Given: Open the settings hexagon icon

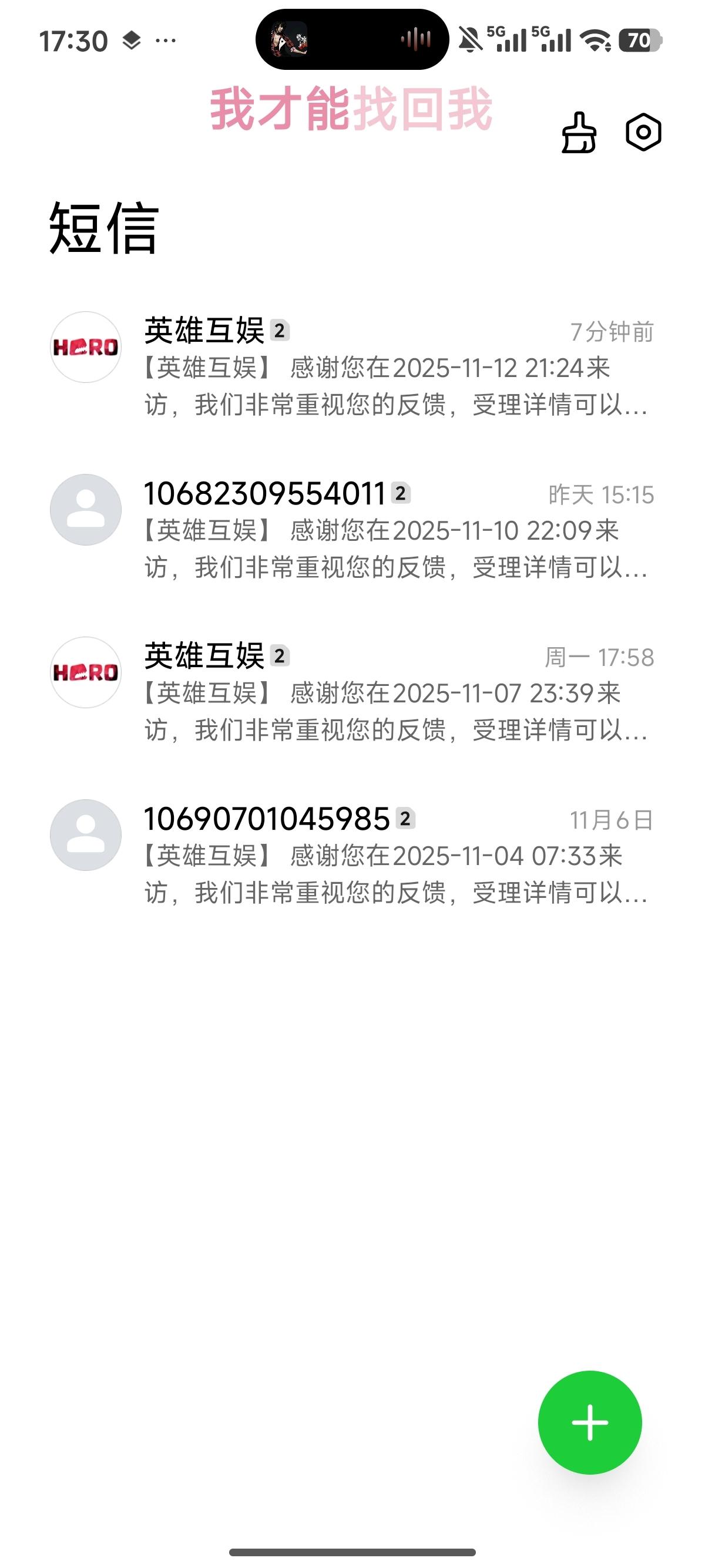Looking at the screenshot, I should [643, 132].
